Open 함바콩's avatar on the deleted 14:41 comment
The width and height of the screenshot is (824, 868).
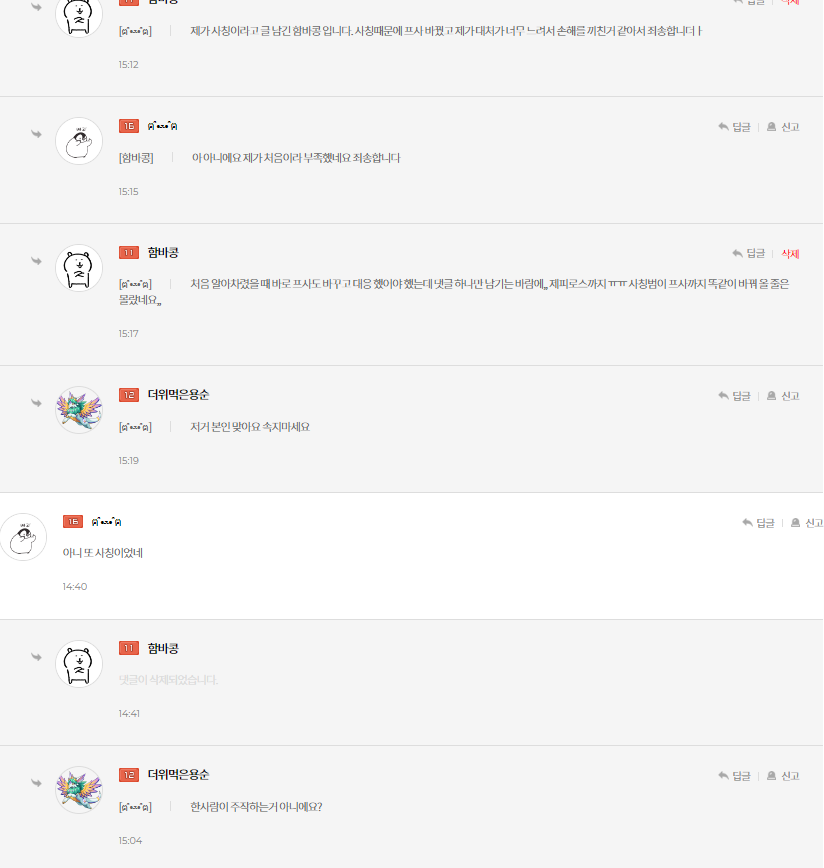[x=79, y=664]
